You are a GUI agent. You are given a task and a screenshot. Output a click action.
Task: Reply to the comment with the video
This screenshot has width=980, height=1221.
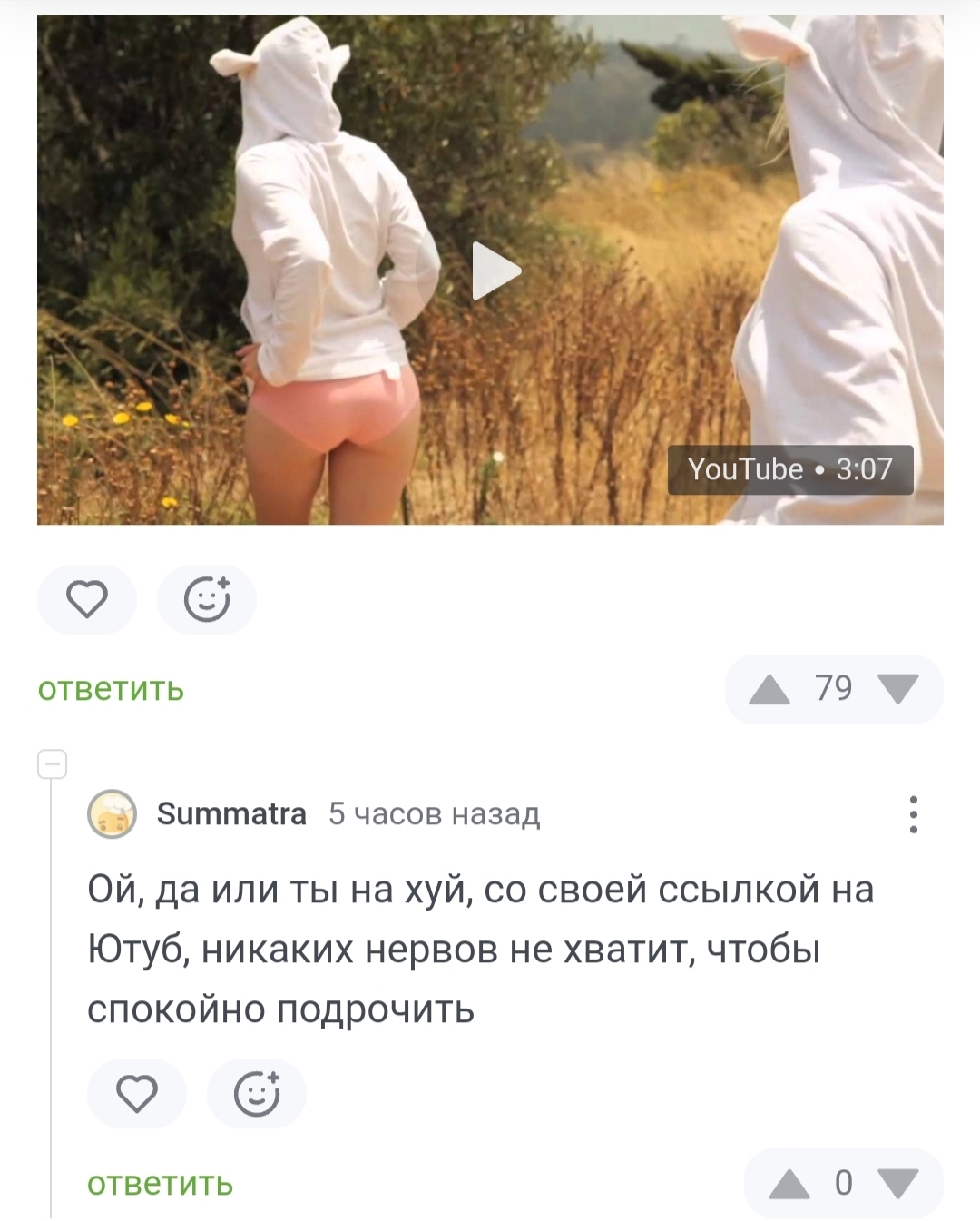111,689
